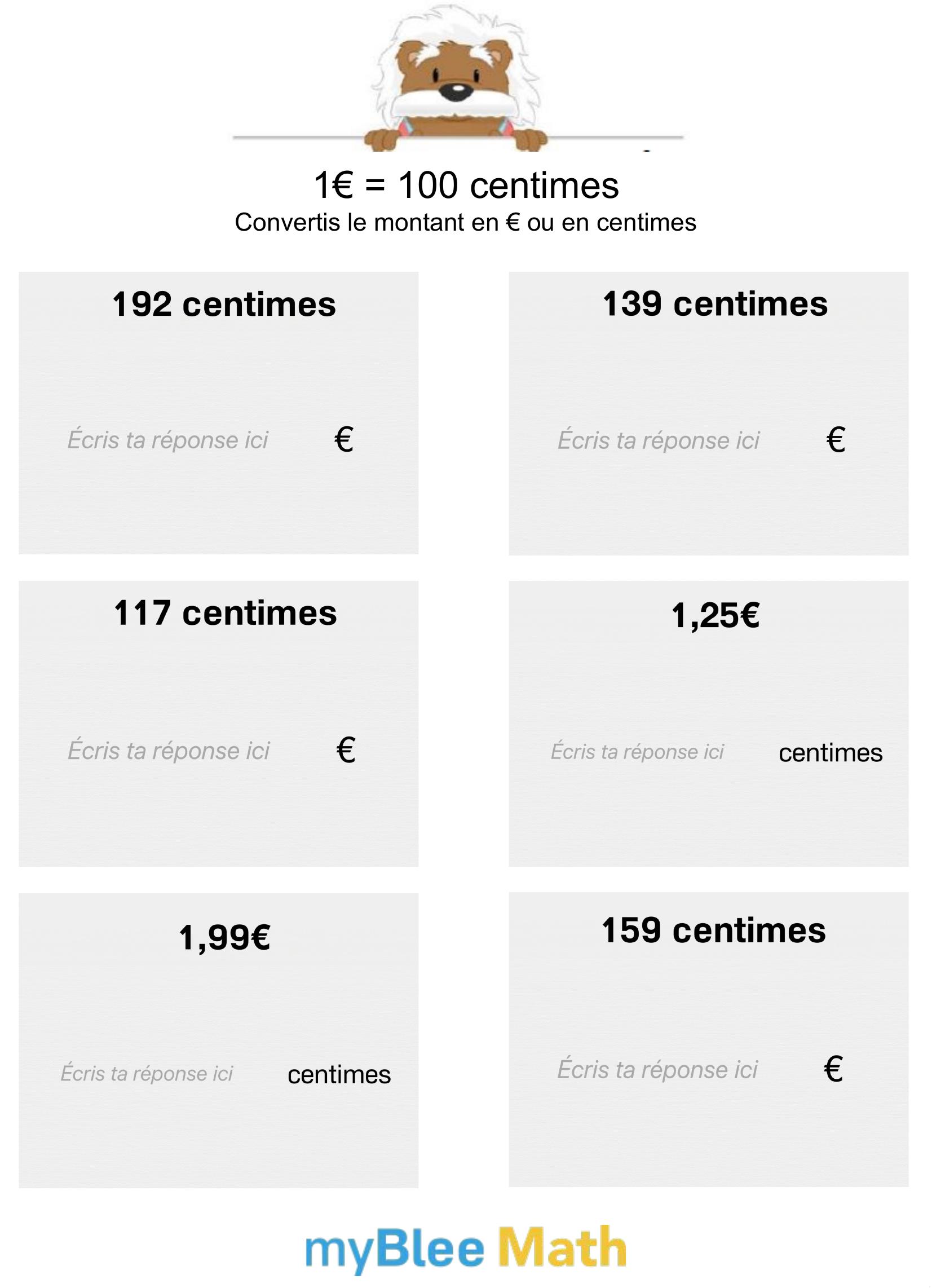Focus the answer field below 1,99€

(147, 1074)
